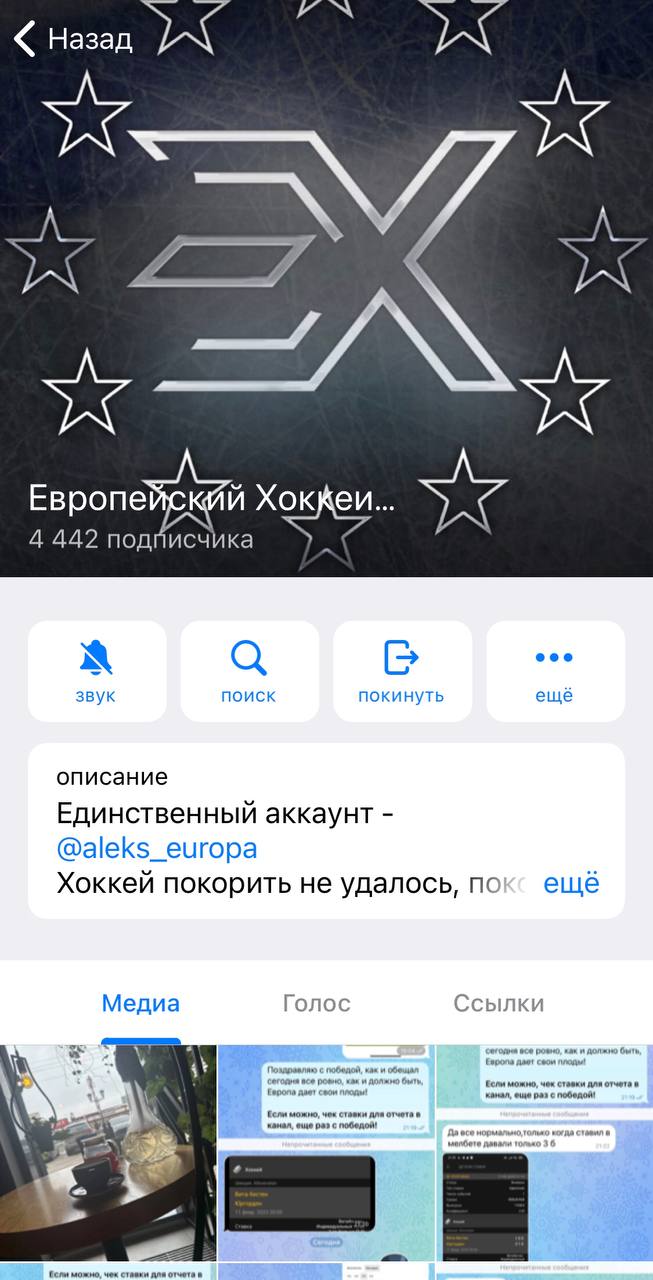
Task: Select the Медиа tab
Action: [x=141, y=1003]
